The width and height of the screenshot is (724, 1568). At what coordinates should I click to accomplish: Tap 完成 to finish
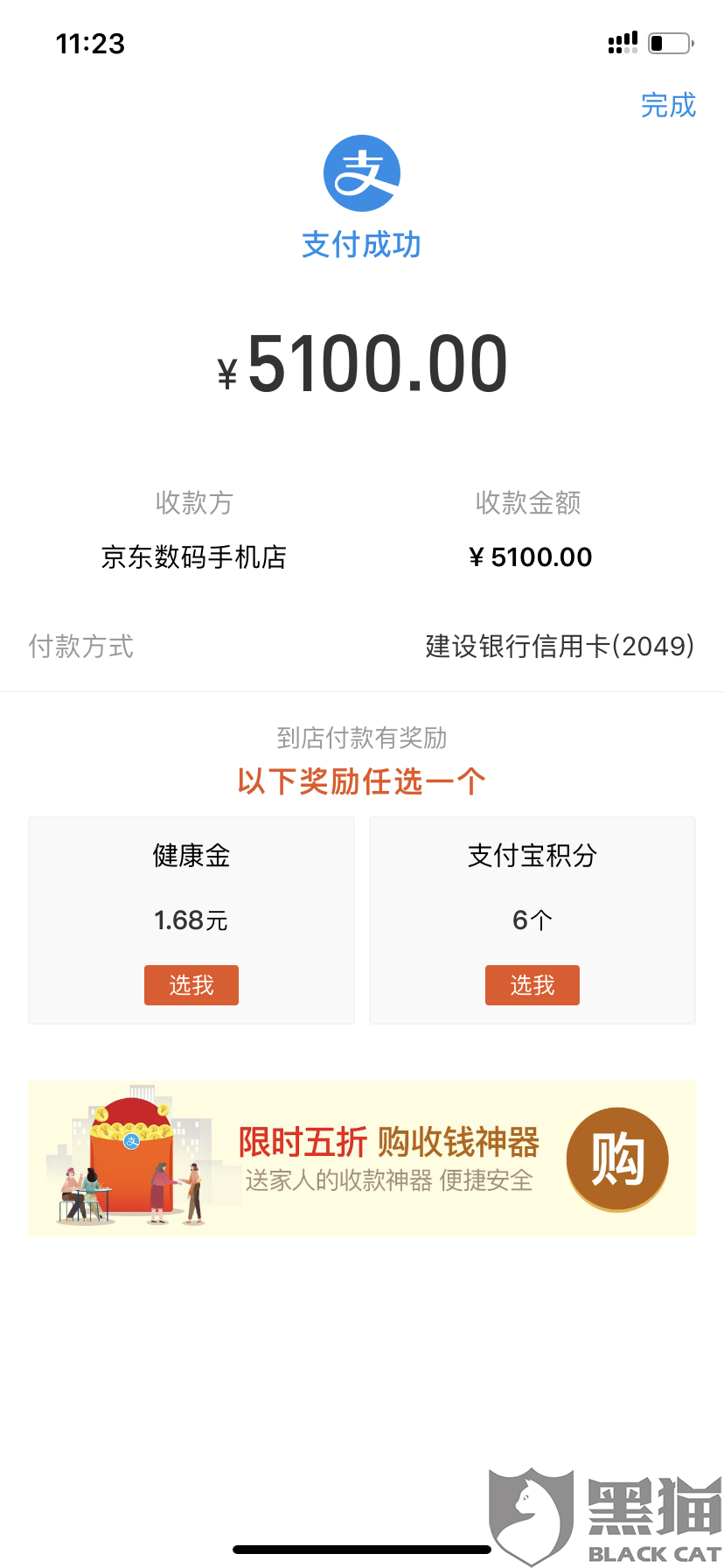[668, 105]
